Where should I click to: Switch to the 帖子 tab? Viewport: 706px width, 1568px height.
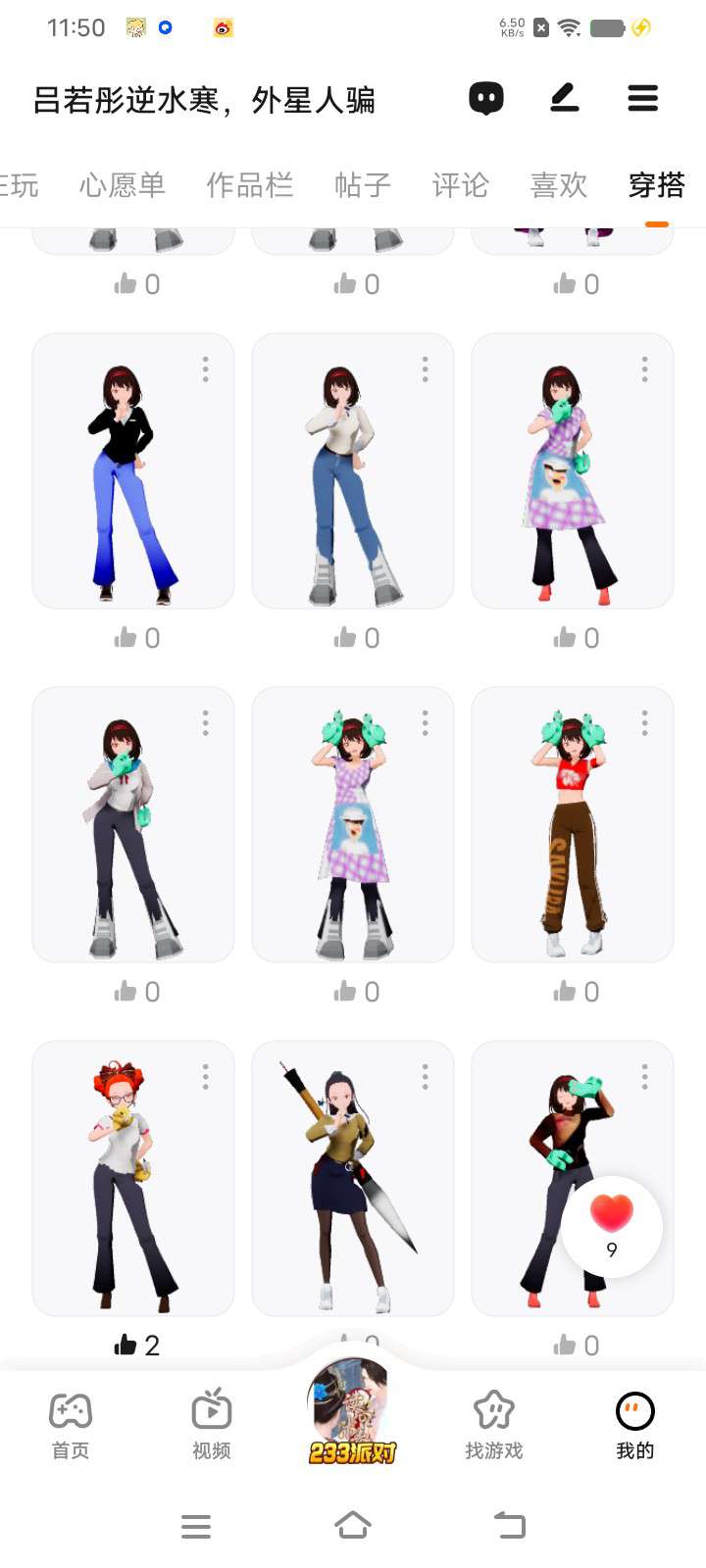point(363,185)
